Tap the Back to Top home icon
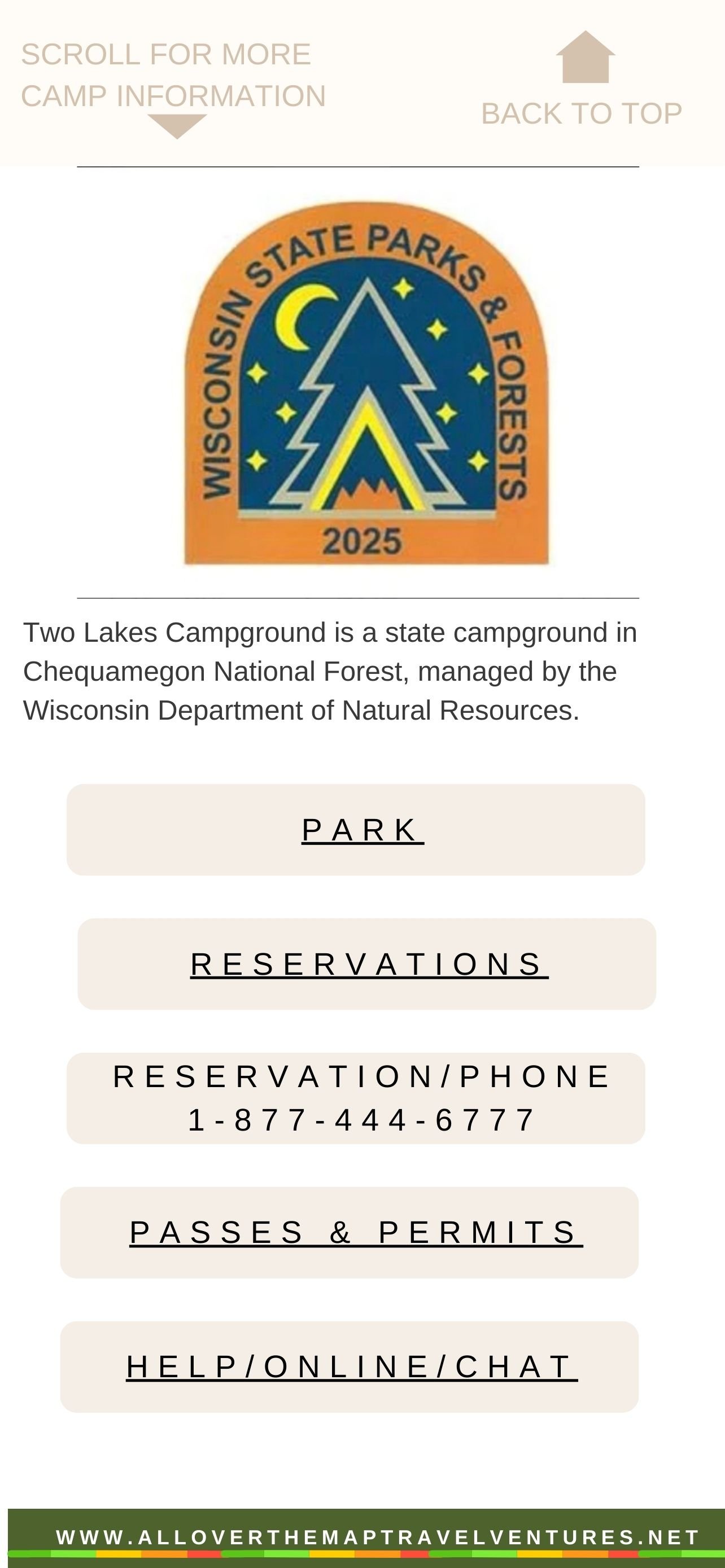The image size is (725, 1568). (x=585, y=58)
